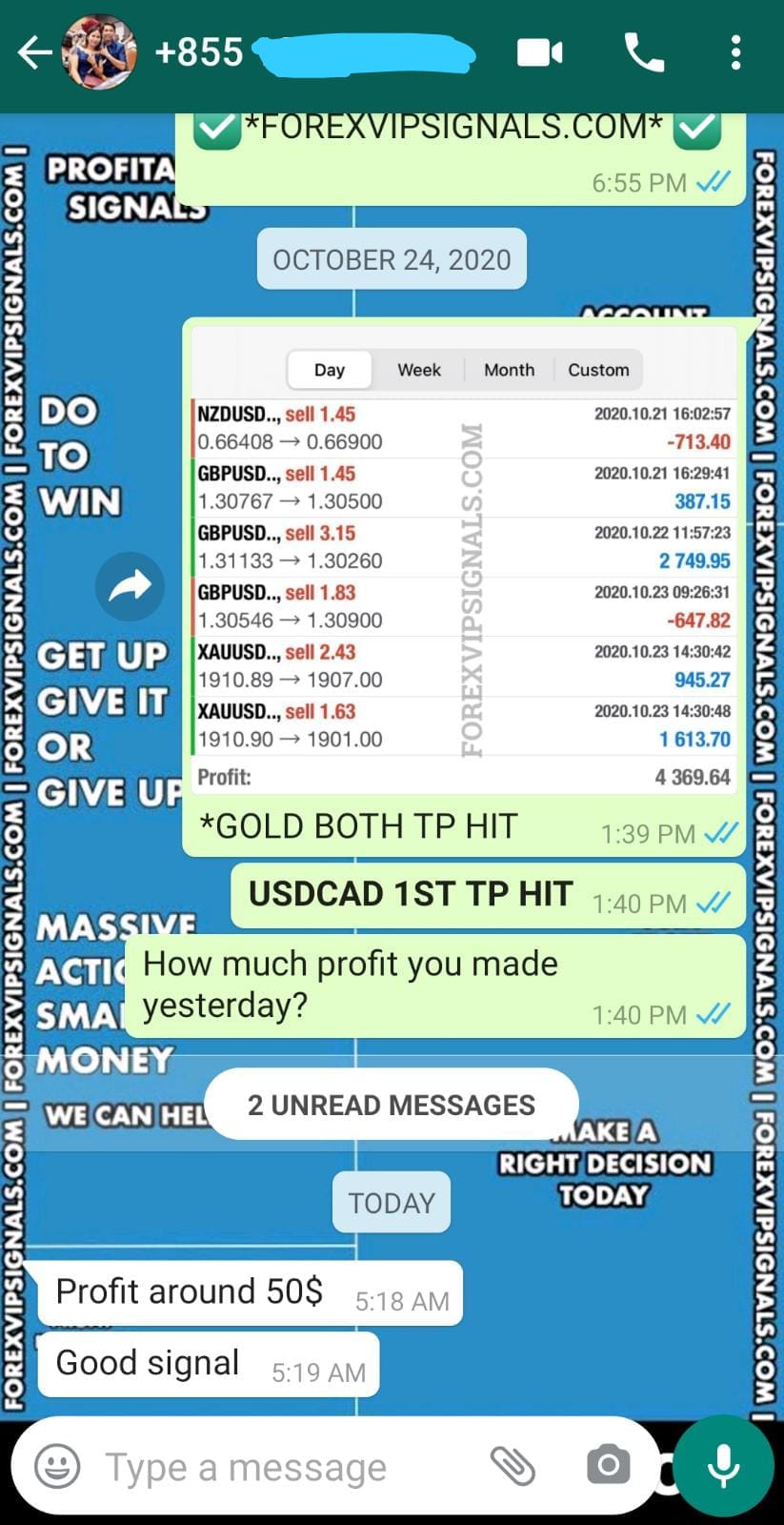
Task: Start a video call
Action: [x=540, y=52]
